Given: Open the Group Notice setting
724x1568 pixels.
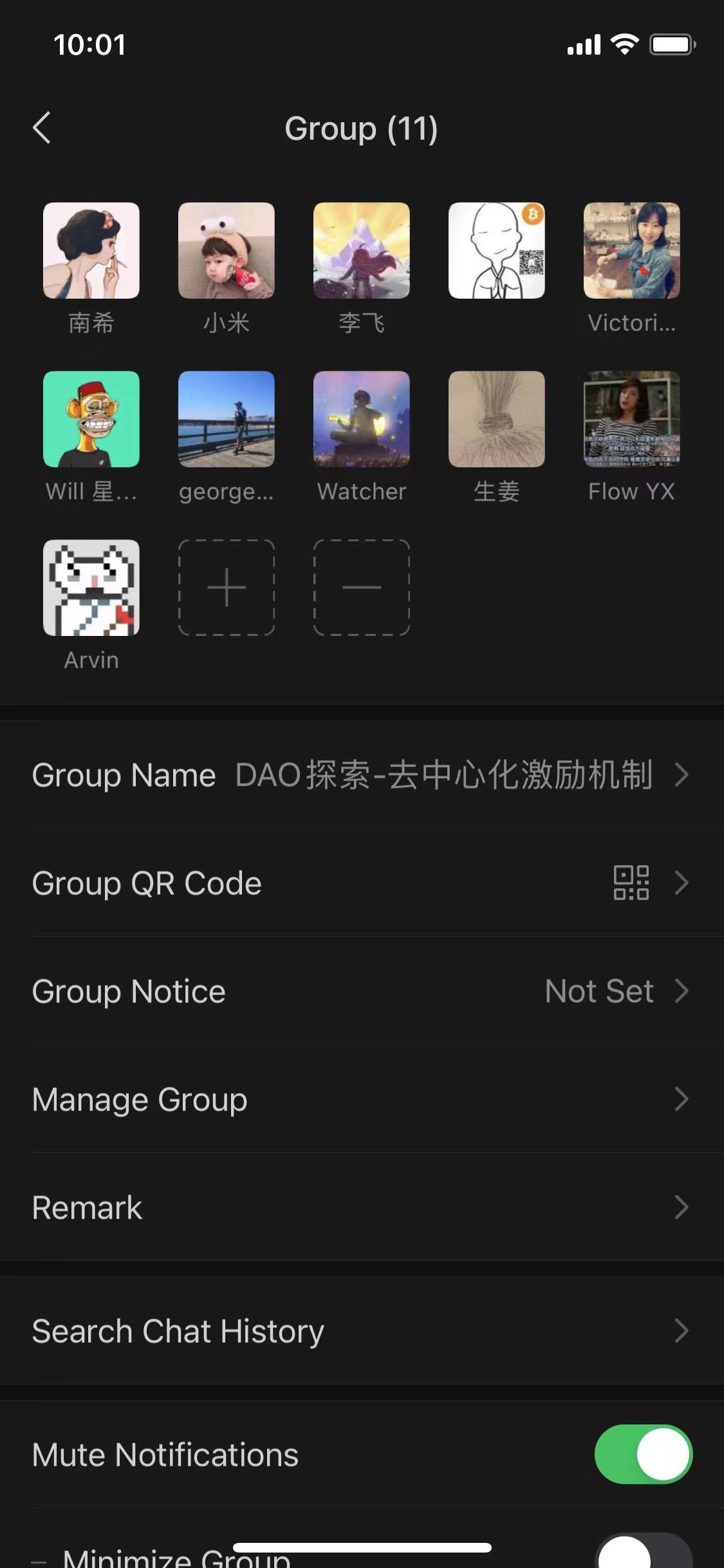Looking at the screenshot, I should point(362,991).
